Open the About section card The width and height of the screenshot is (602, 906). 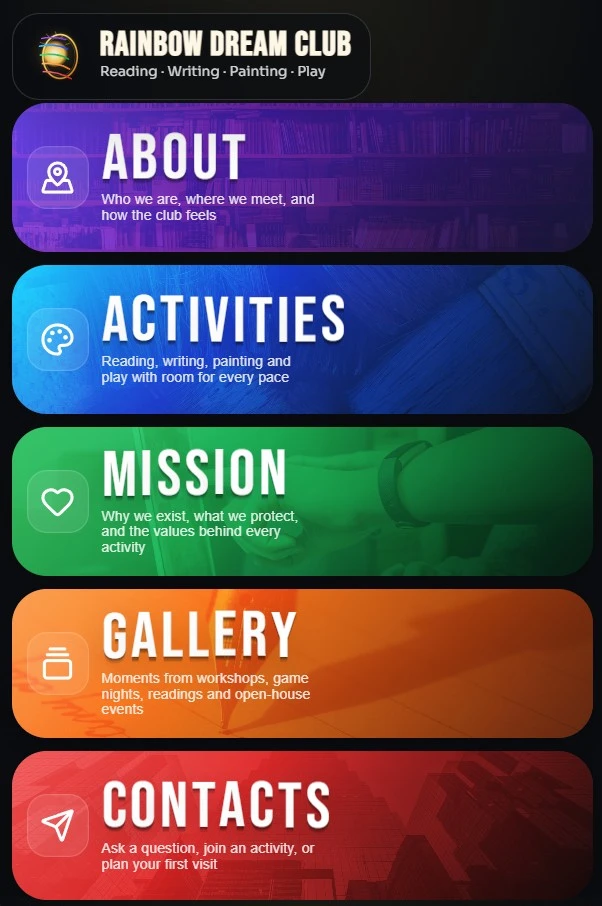coord(300,177)
